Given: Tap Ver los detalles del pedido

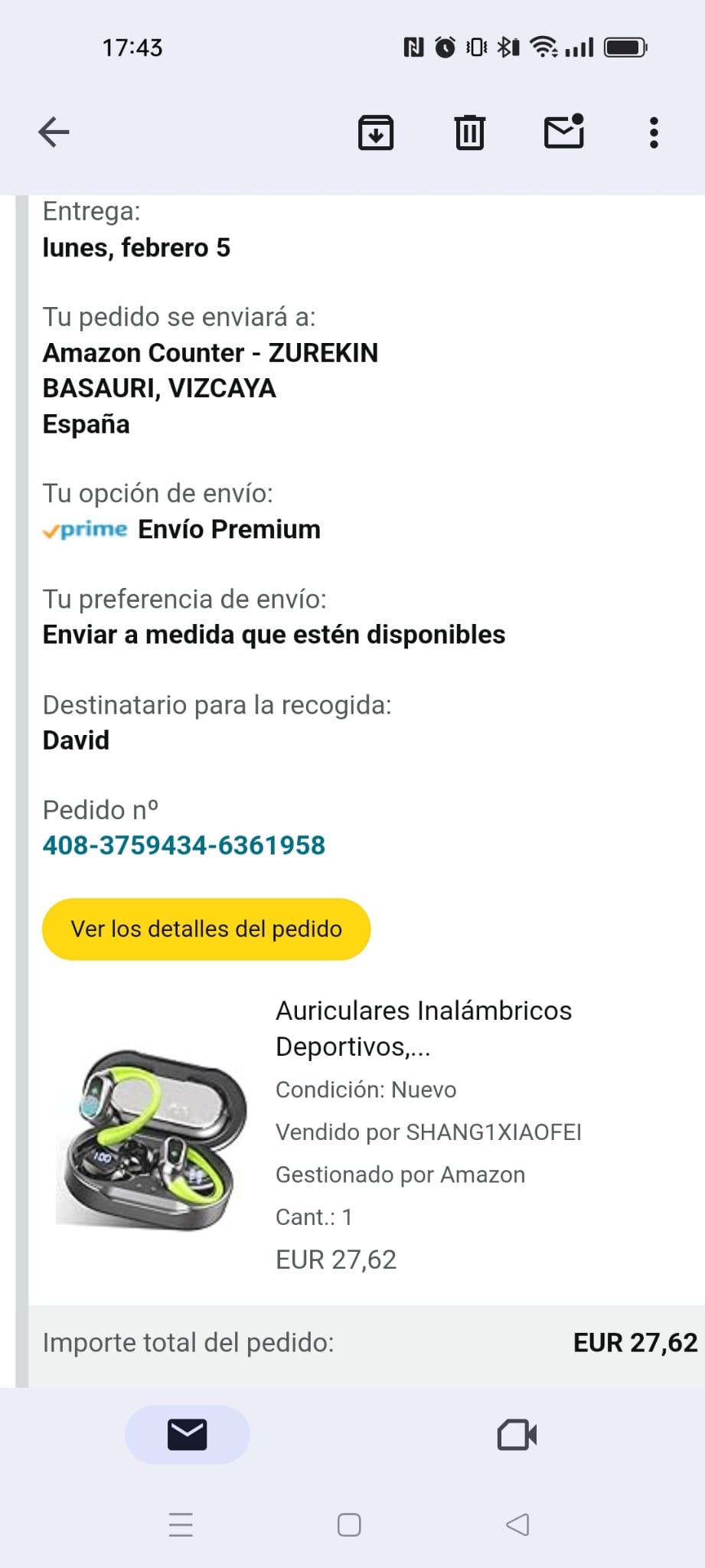Looking at the screenshot, I should click(206, 929).
